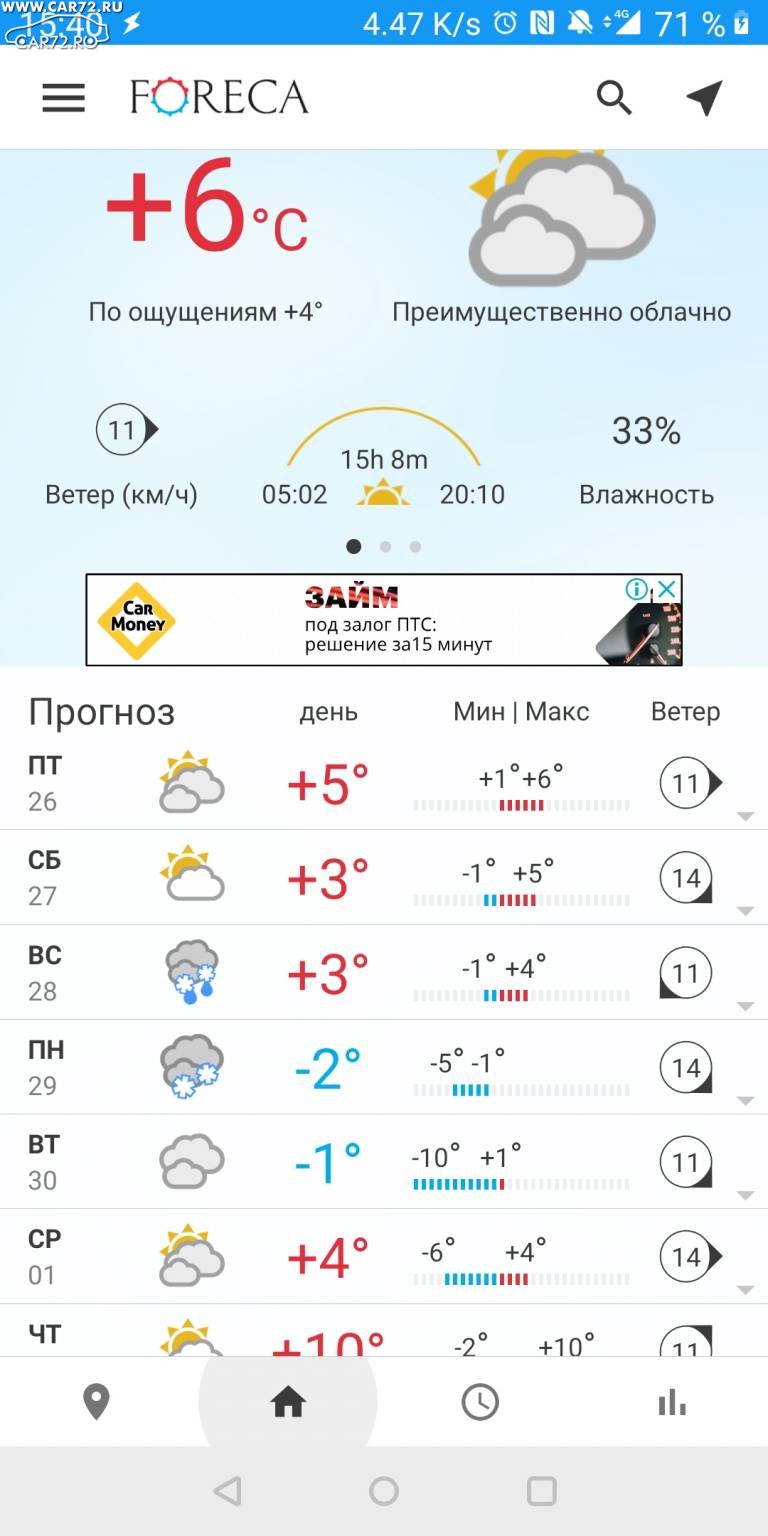Search for a location
The width and height of the screenshot is (768, 1536).
pos(614,97)
